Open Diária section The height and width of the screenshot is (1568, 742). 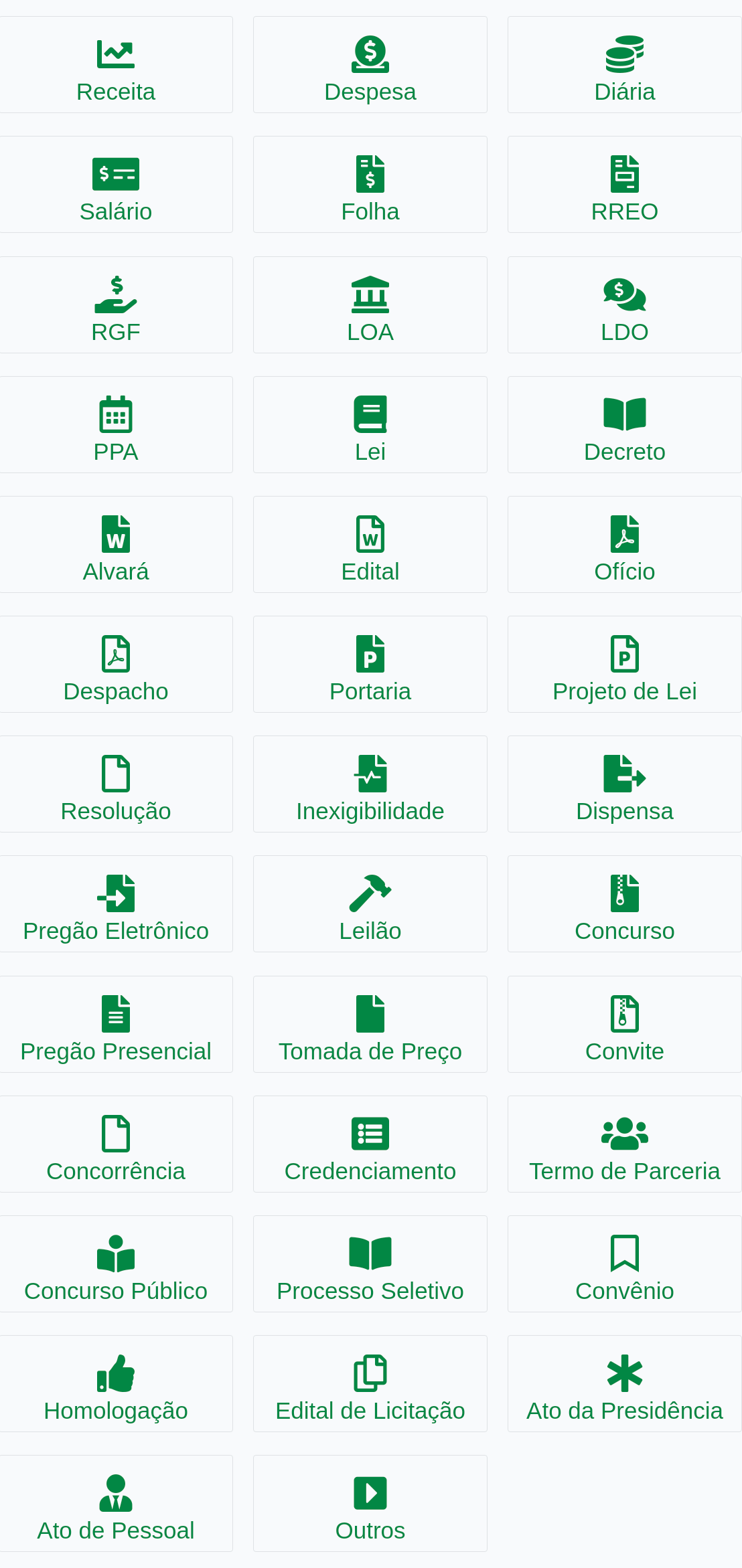click(624, 65)
